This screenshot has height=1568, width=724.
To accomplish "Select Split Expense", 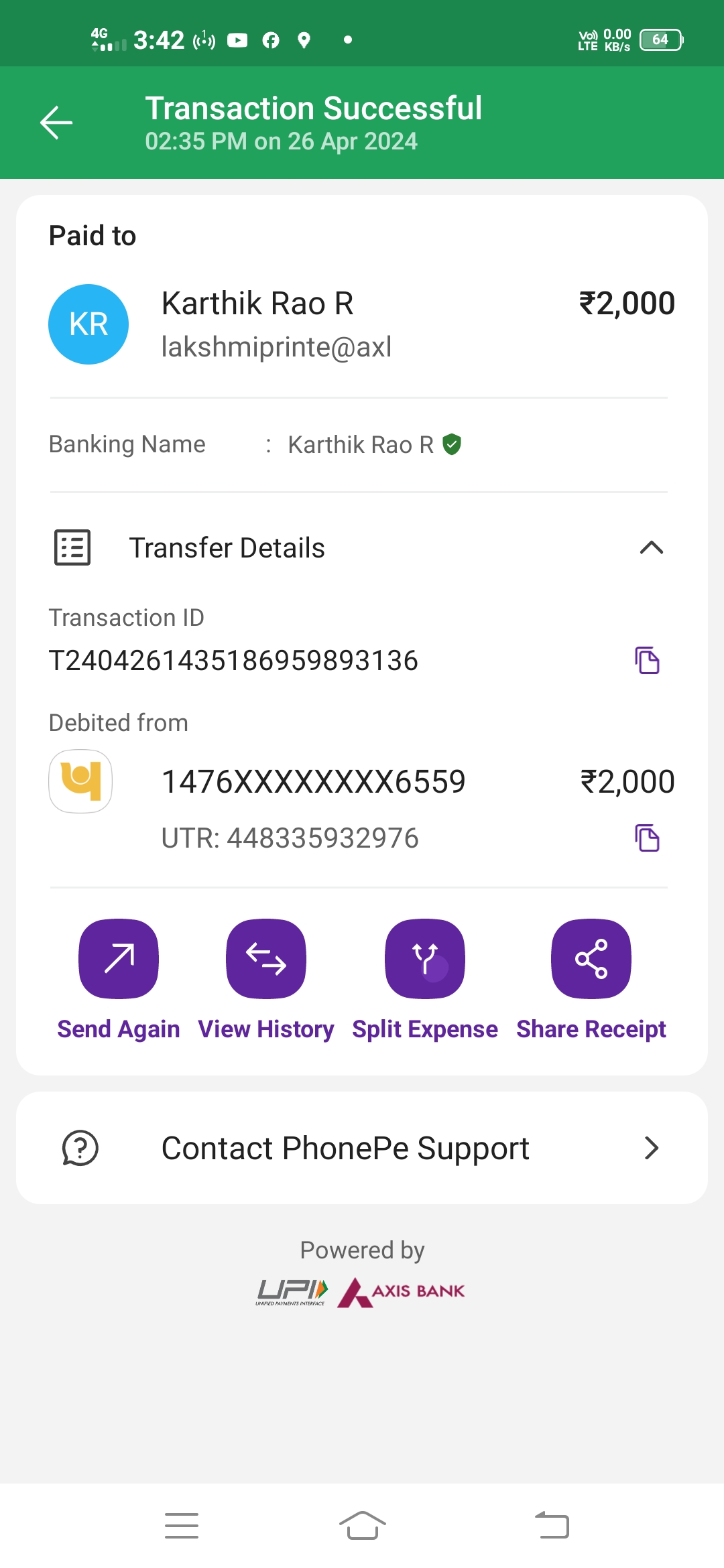I will tap(425, 960).
